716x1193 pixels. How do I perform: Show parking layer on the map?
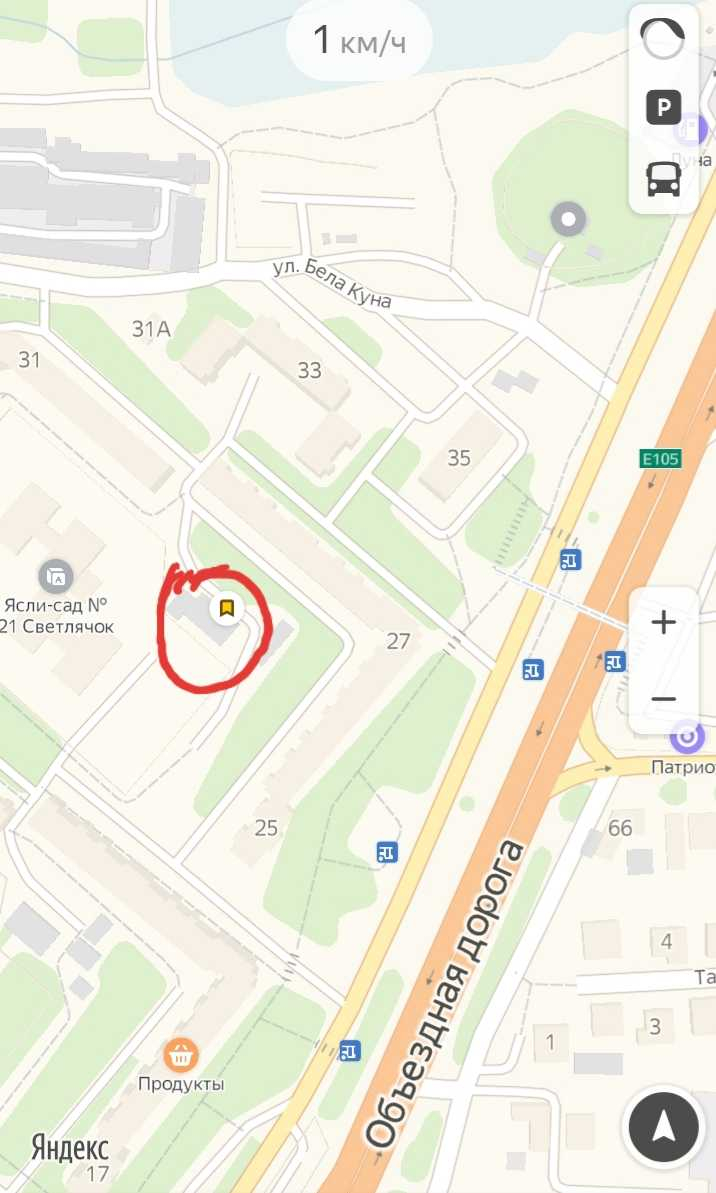(x=663, y=107)
